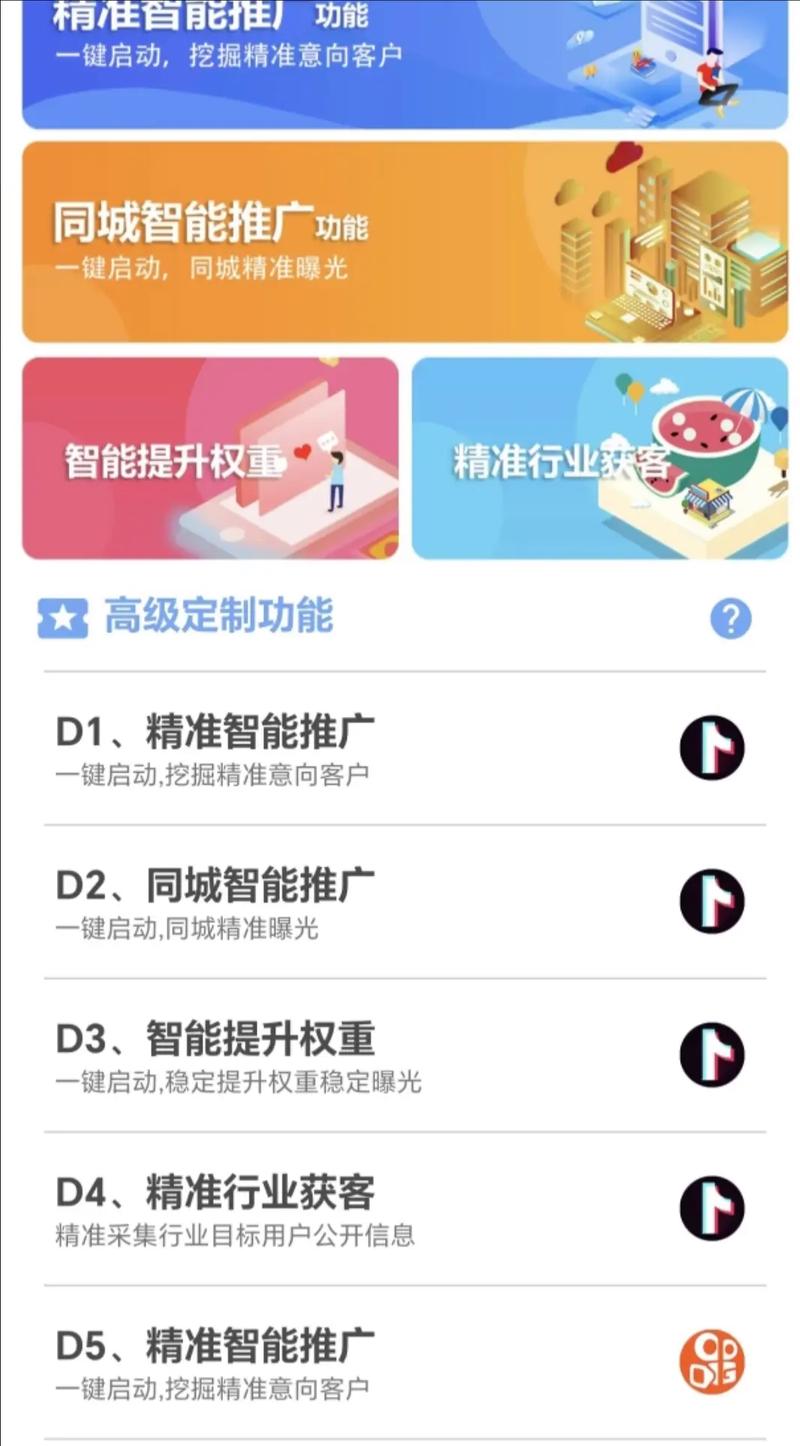
Task: Open the orange 同城智能推广 banner card
Action: tap(404, 241)
